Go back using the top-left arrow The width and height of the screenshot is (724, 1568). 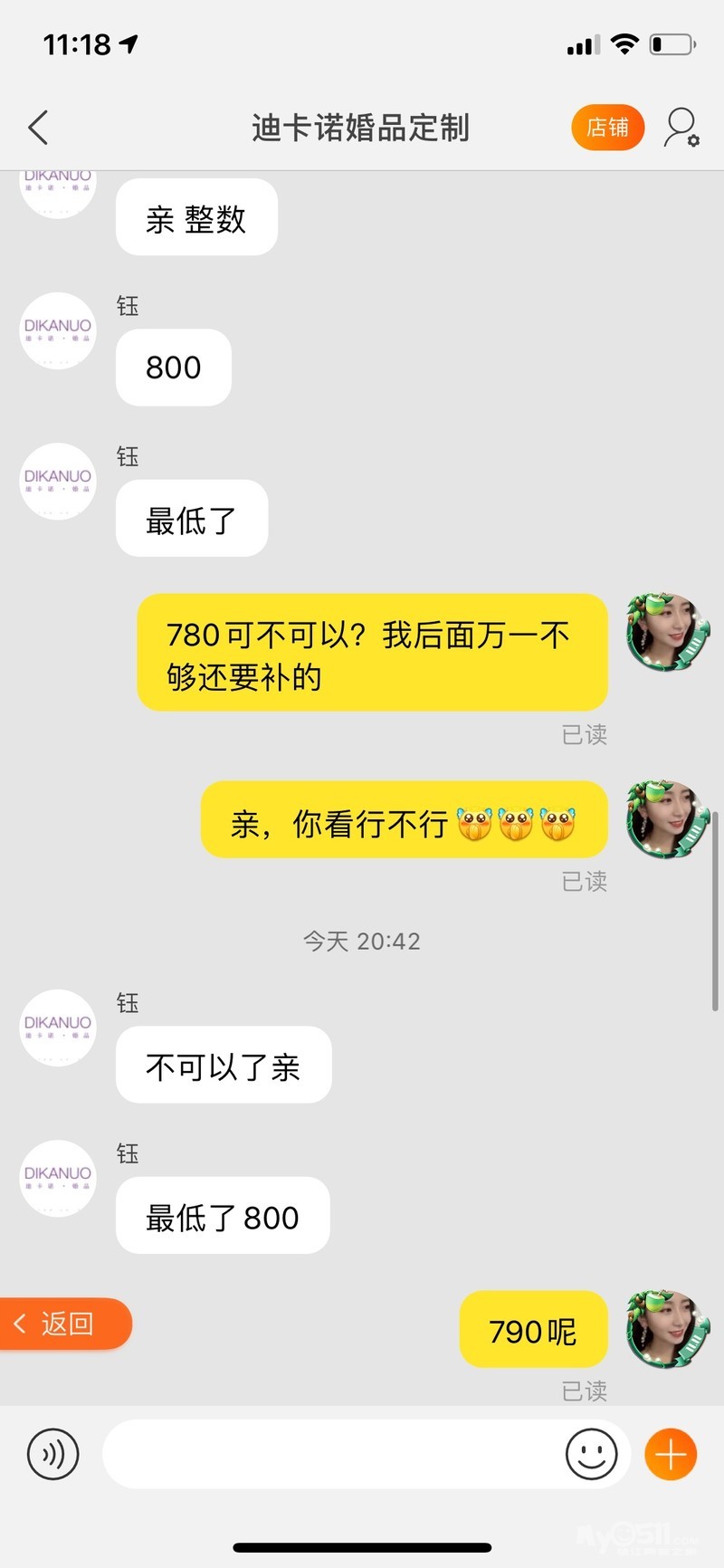click(38, 128)
